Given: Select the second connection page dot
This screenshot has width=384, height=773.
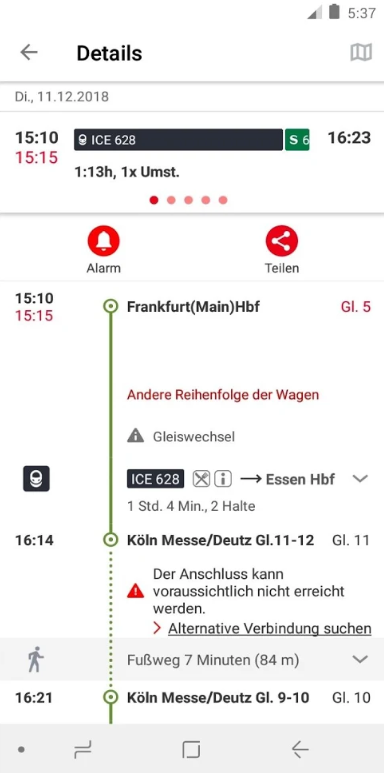Looking at the screenshot, I should point(171,200).
